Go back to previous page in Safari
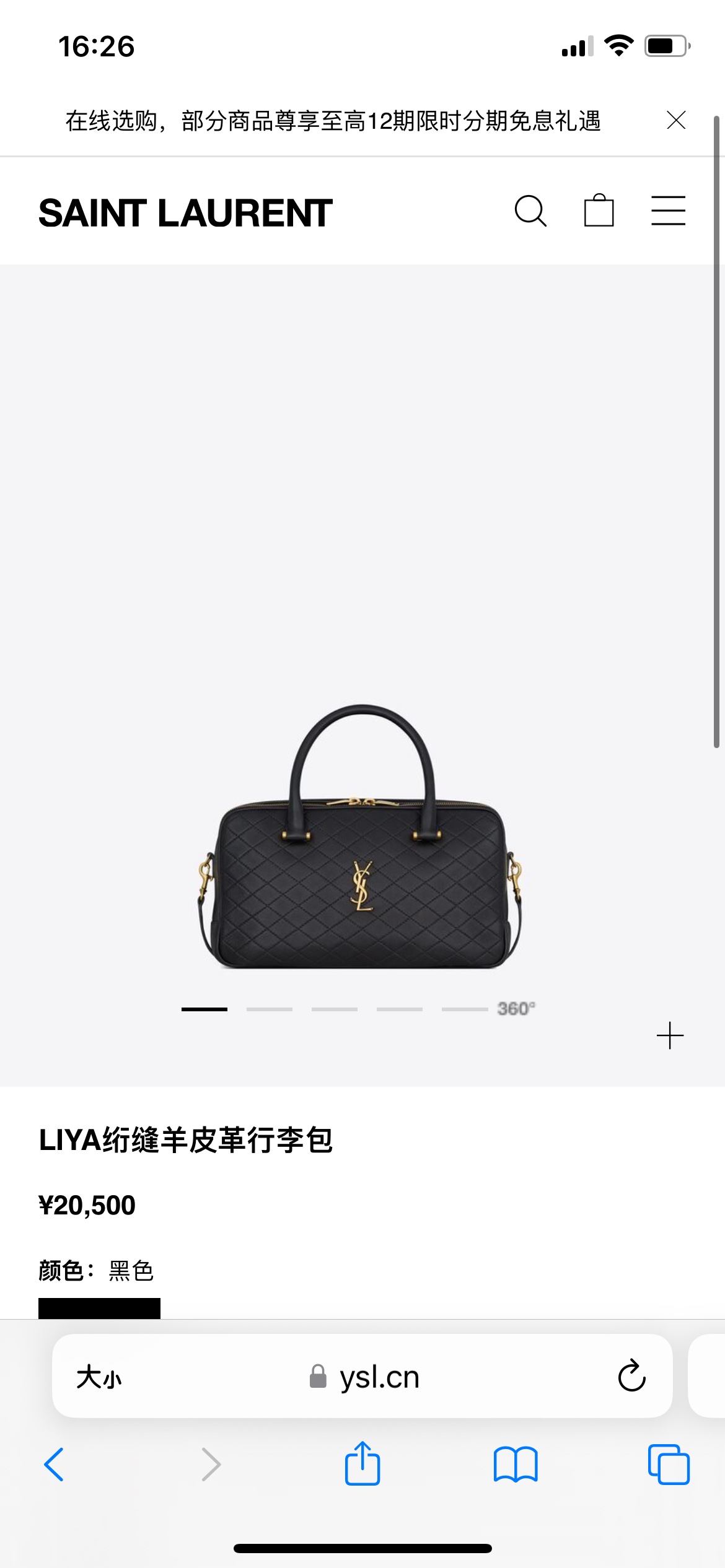Viewport: 725px width, 1568px height. click(x=54, y=1465)
